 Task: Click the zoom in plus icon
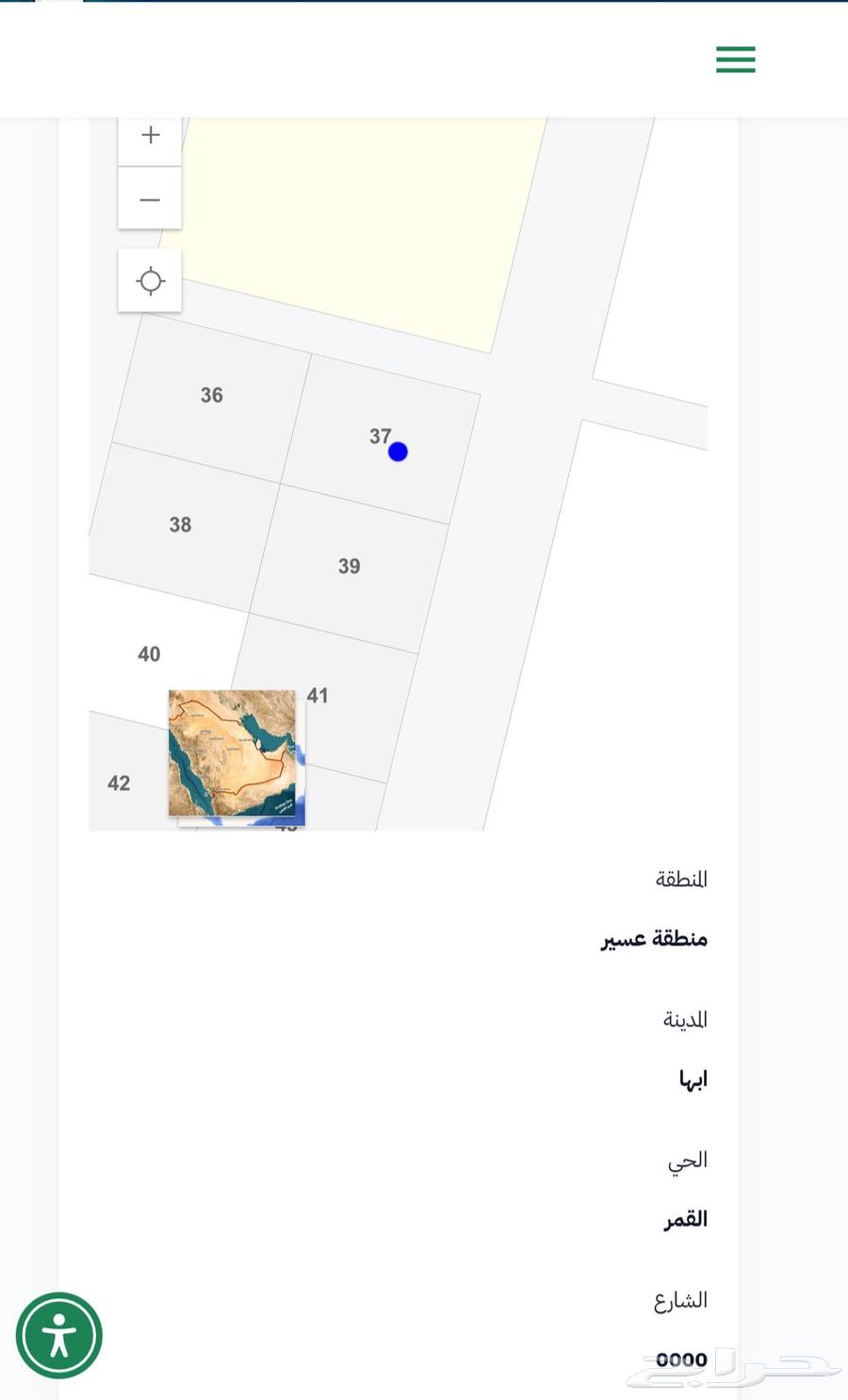(149, 135)
